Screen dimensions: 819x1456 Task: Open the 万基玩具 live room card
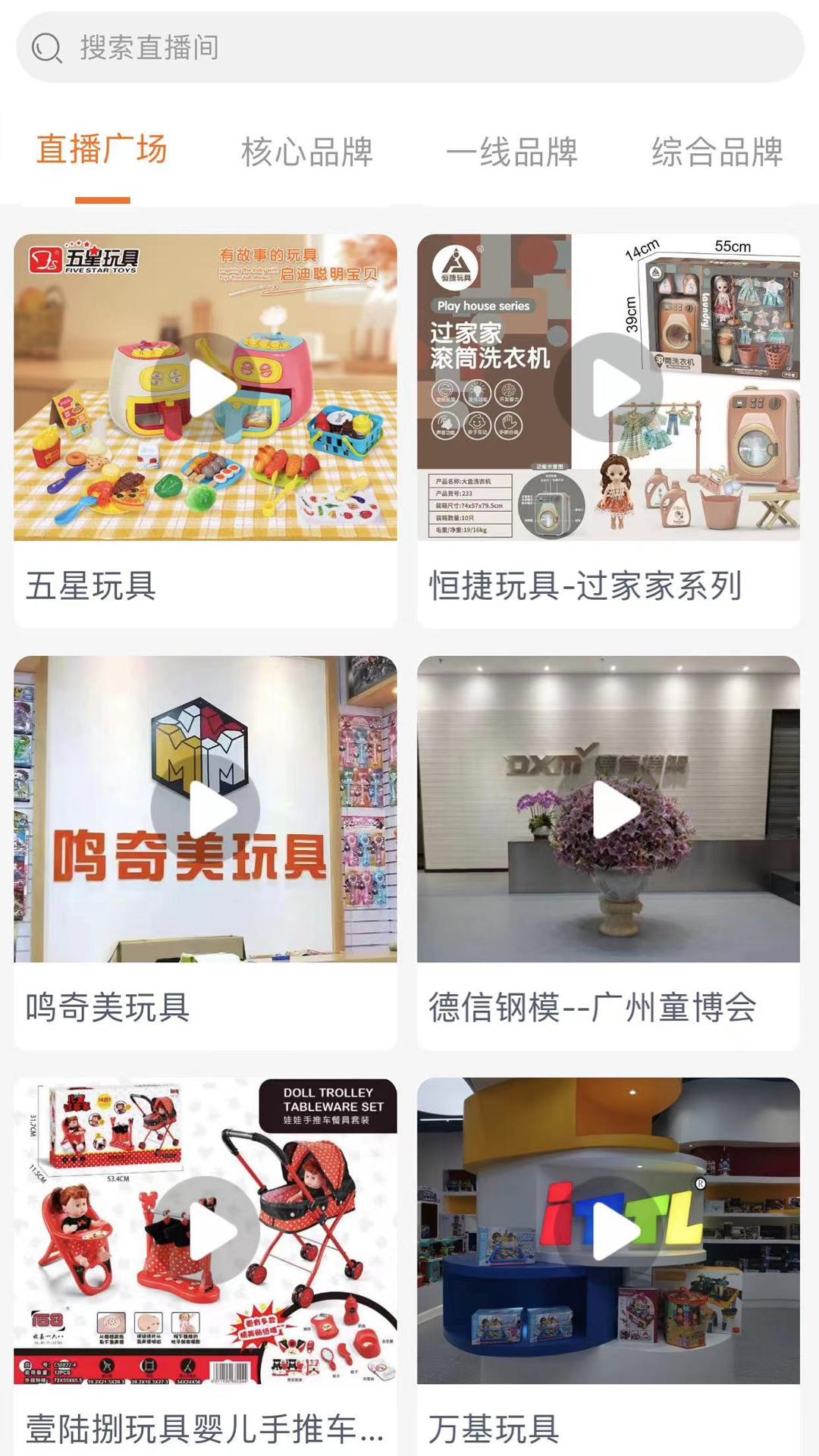pyautogui.click(x=608, y=1232)
